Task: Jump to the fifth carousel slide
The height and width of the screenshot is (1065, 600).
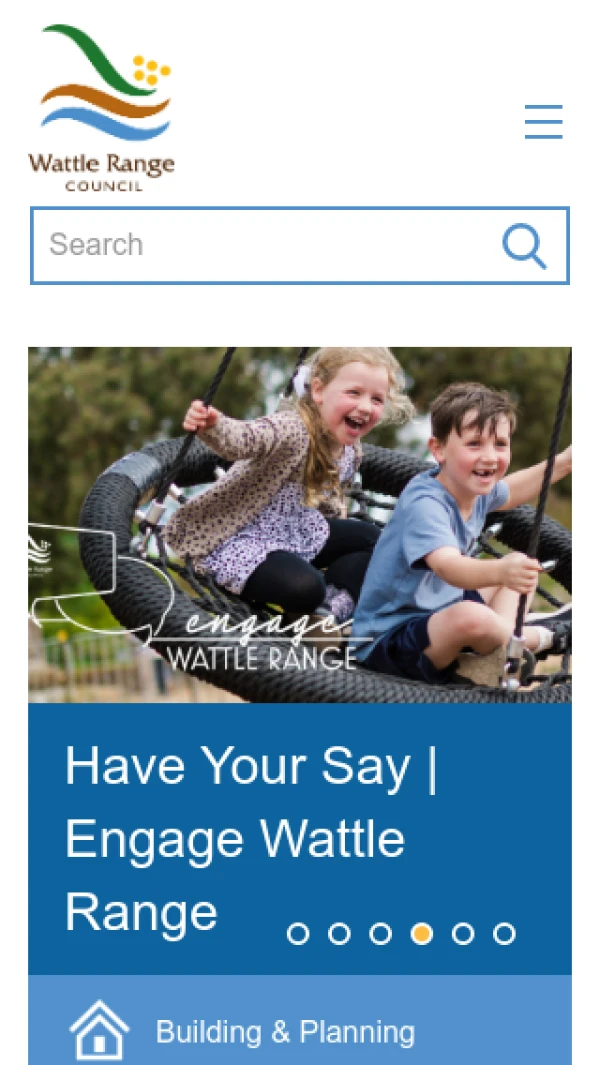Action: click(463, 934)
